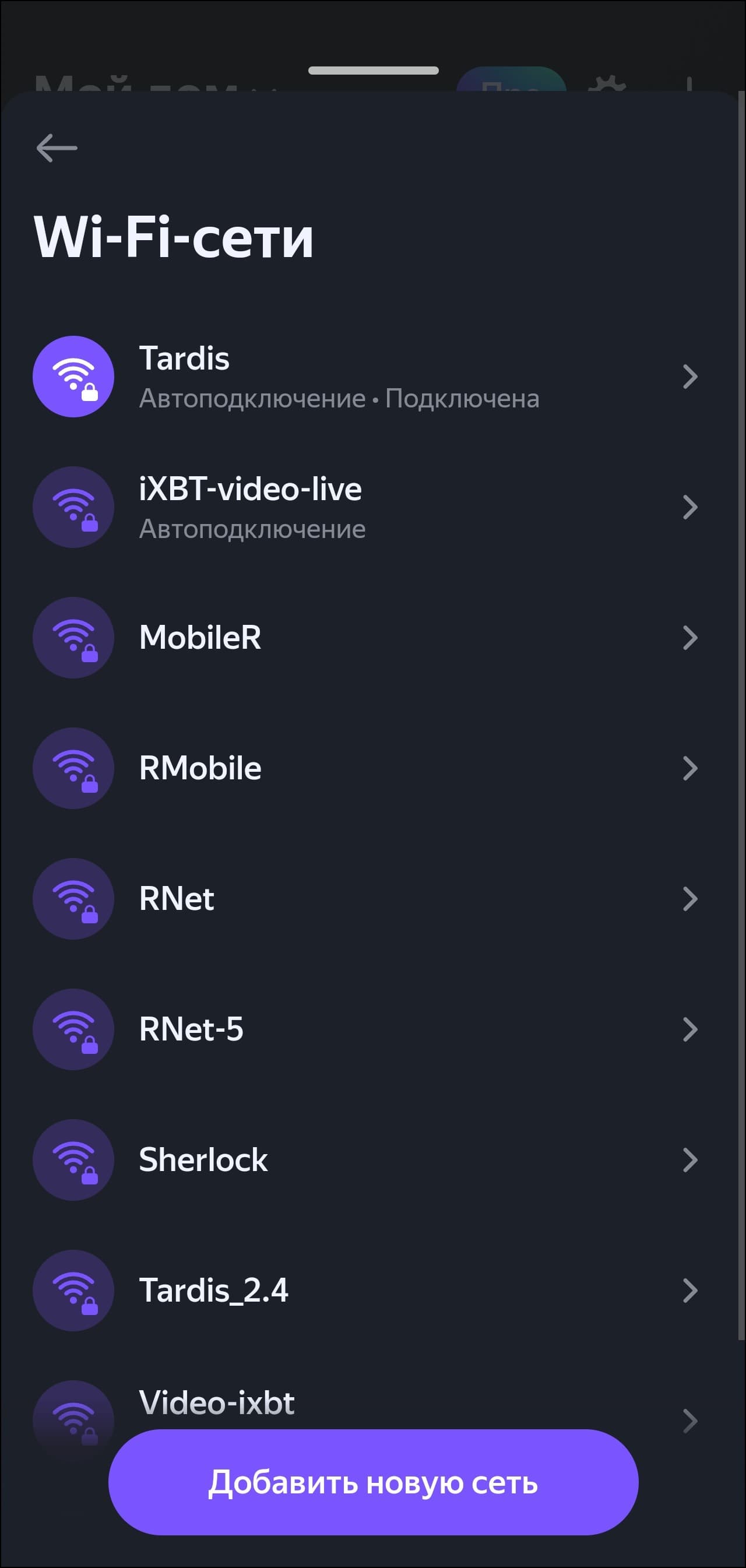This screenshot has width=746, height=1568.
Task: Open the connected Tardis network
Action: click(x=365, y=377)
